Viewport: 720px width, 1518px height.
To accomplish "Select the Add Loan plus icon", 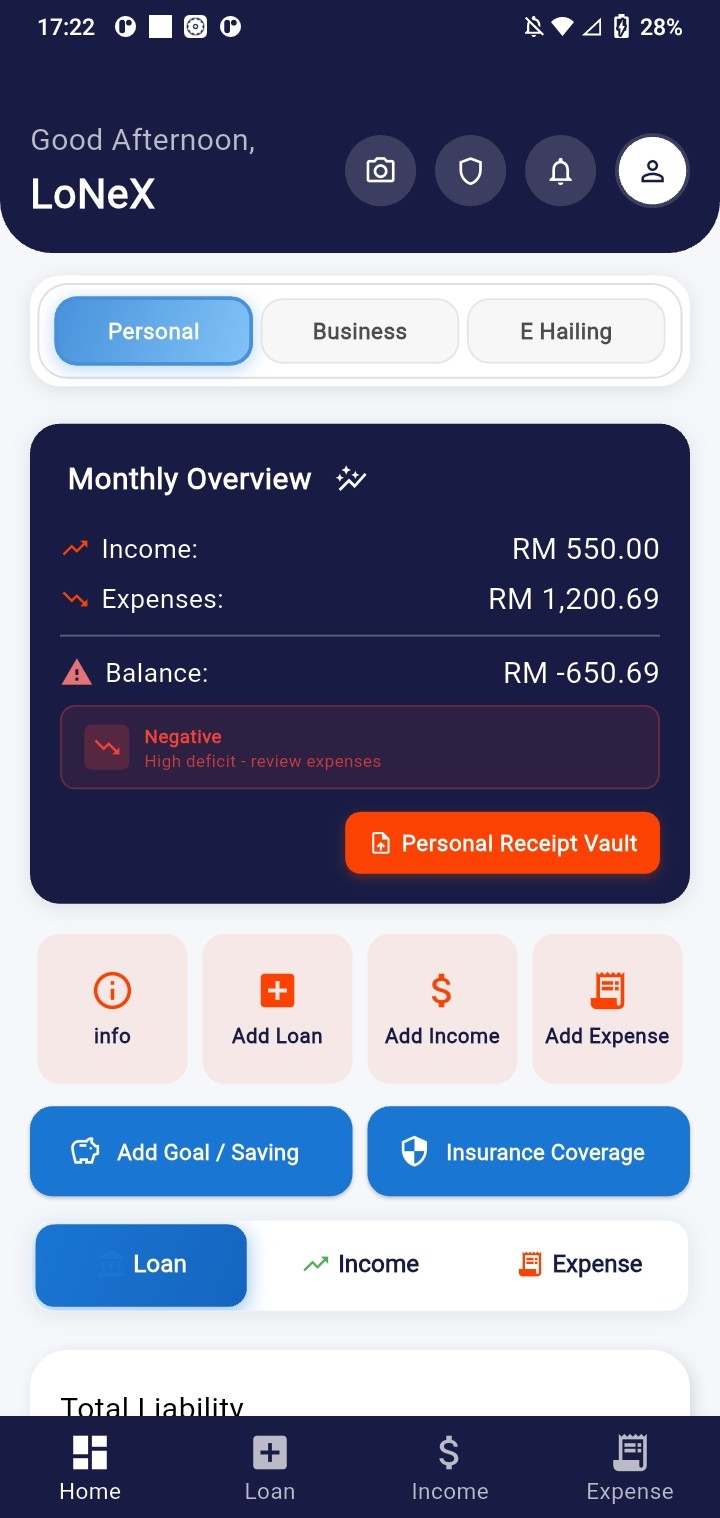I will (x=277, y=992).
